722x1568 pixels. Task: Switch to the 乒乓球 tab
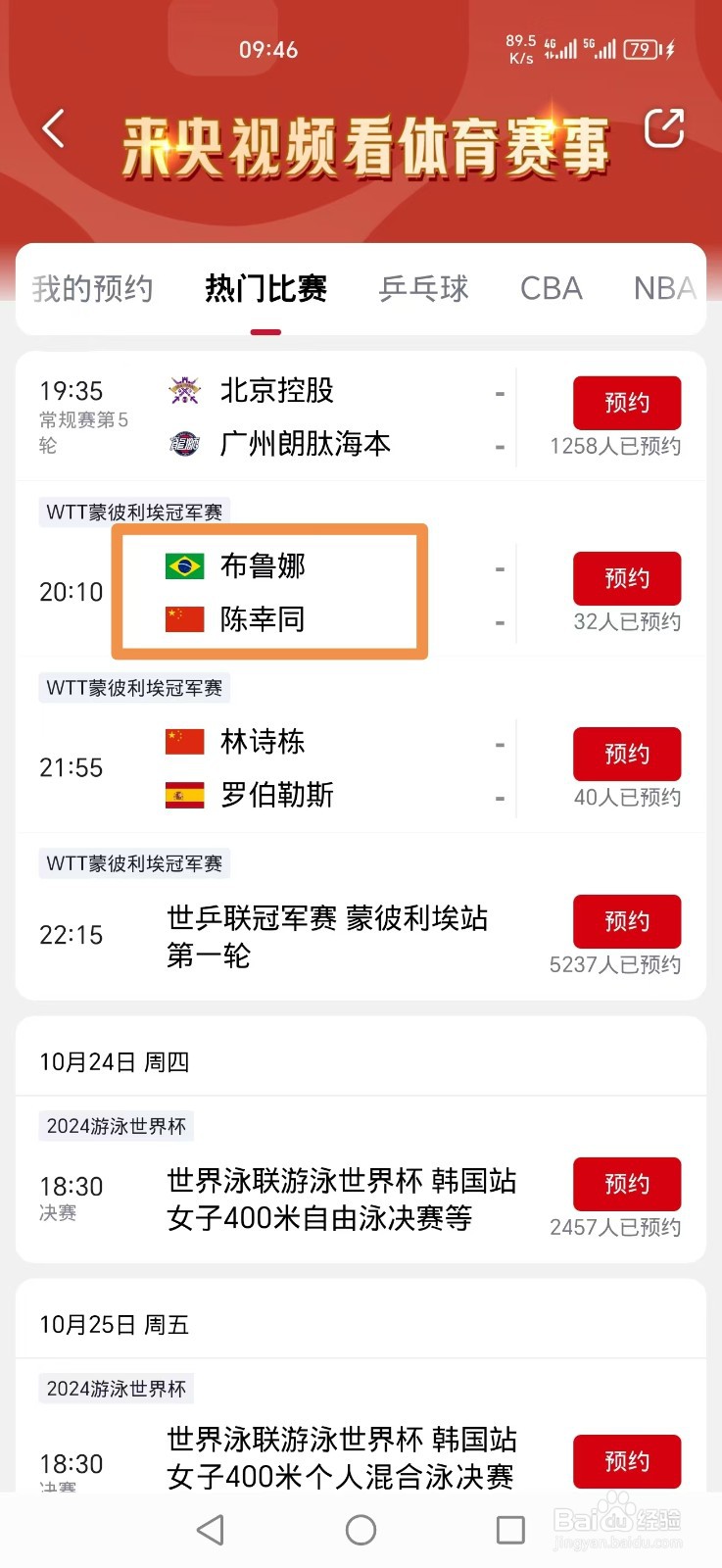point(424,289)
